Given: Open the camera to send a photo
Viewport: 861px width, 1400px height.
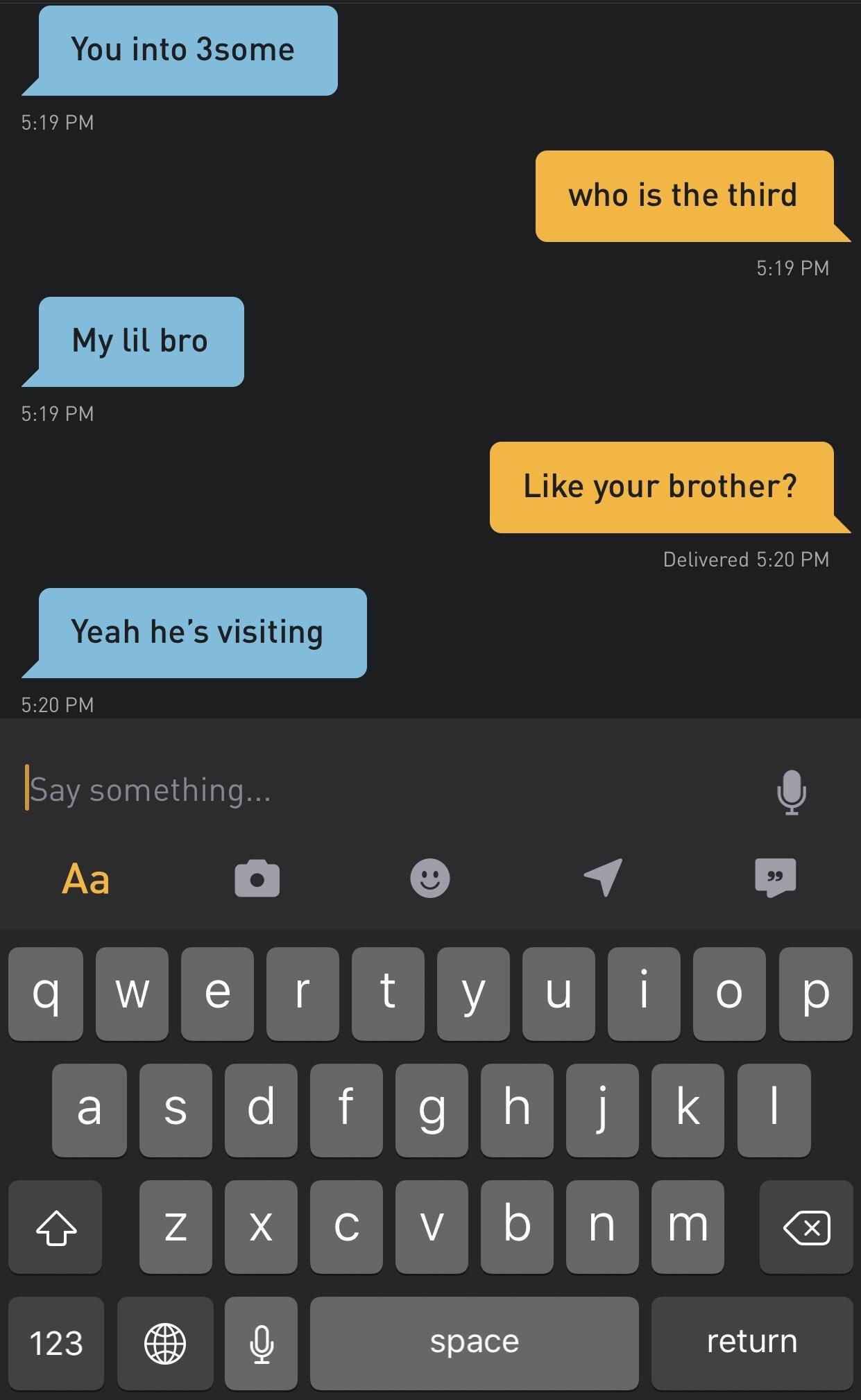Looking at the screenshot, I should click(257, 879).
